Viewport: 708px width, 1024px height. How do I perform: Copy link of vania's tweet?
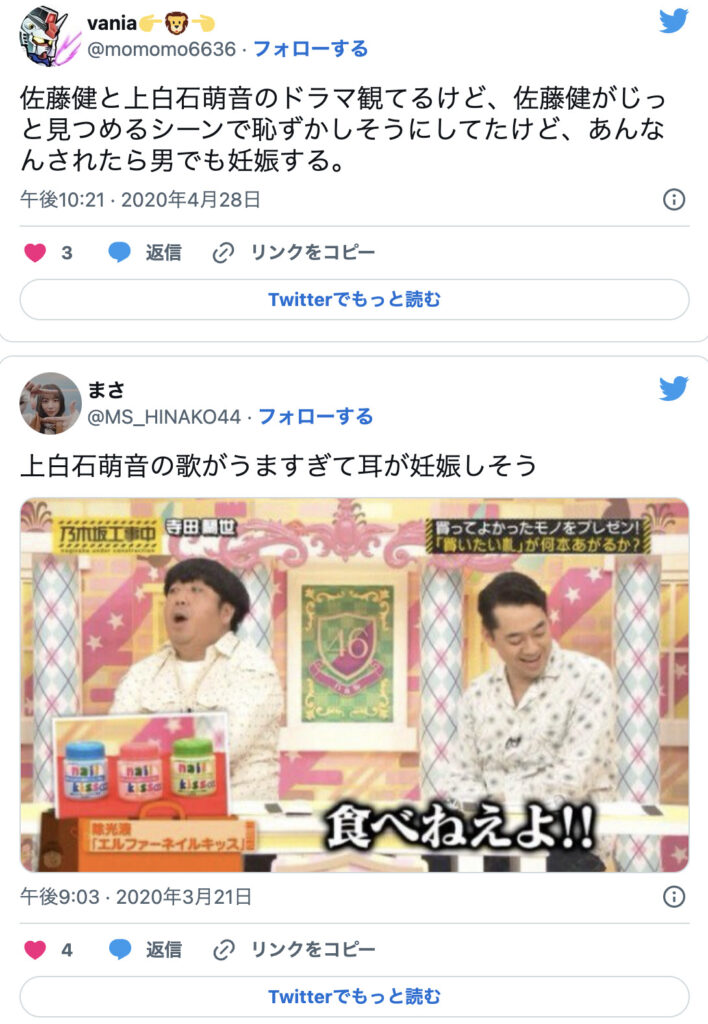coord(294,253)
